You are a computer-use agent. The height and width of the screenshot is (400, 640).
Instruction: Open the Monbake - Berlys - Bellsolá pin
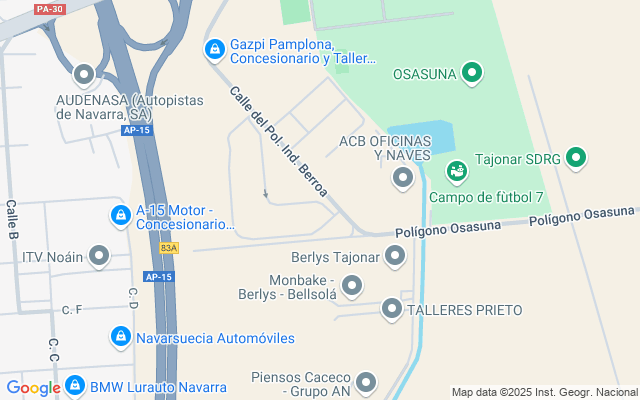[352, 288]
